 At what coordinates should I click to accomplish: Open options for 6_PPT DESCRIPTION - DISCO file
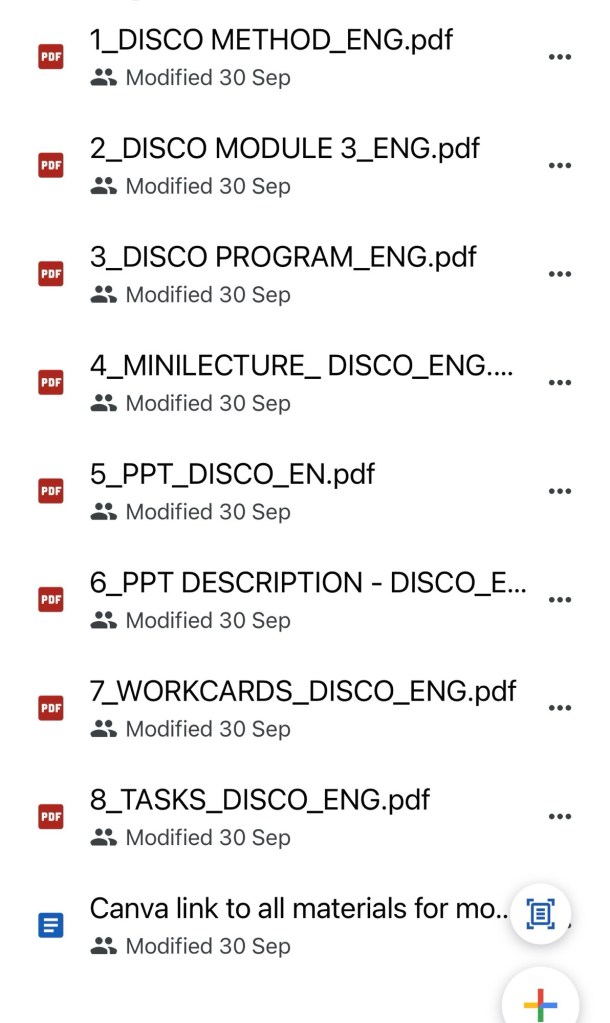[560, 599]
